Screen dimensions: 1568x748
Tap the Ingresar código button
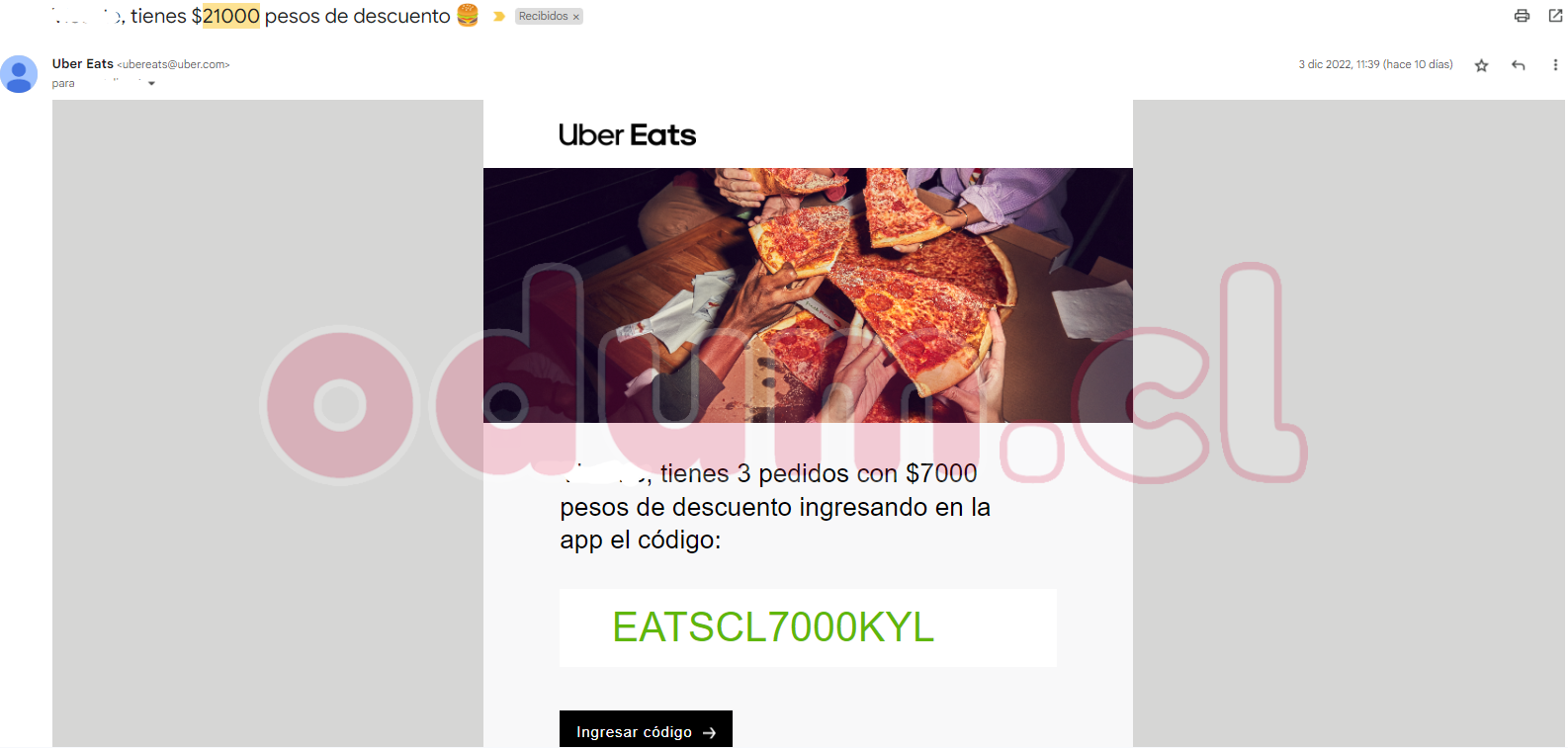tap(646, 731)
